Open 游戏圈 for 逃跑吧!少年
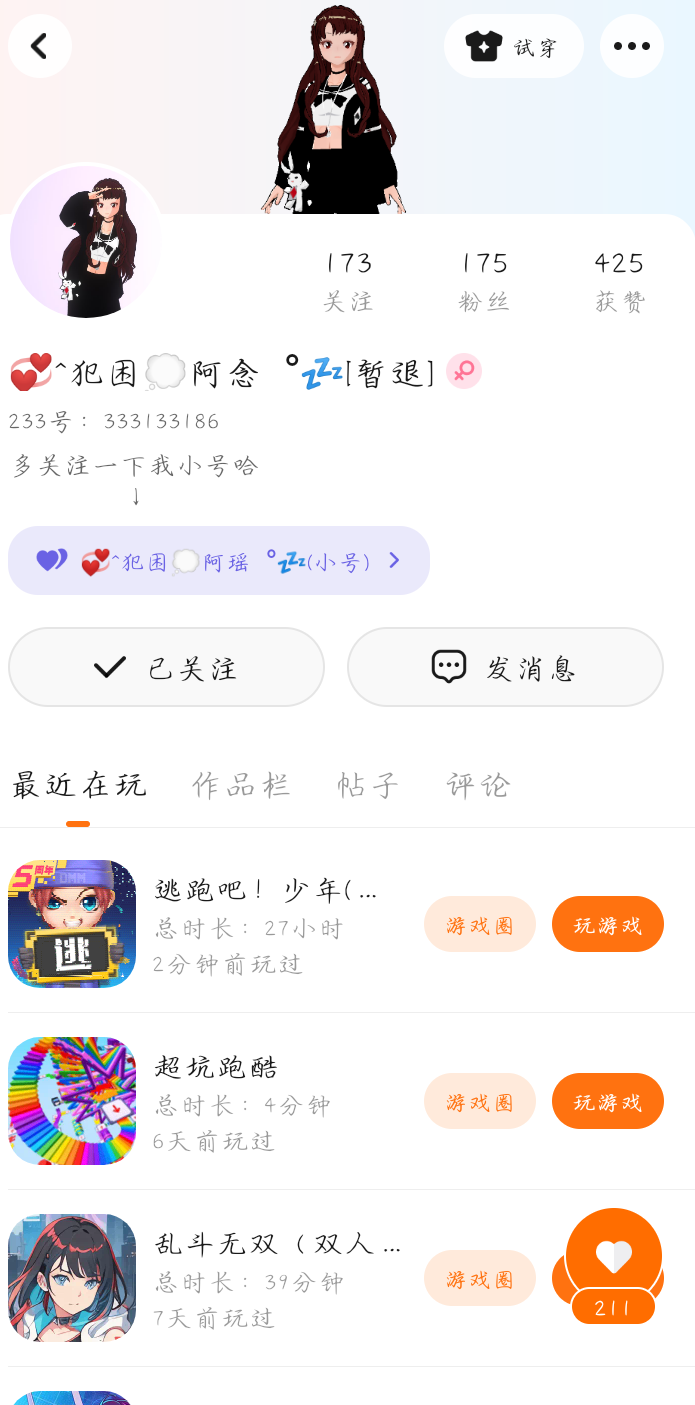 pyautogui.click(x=480, y=924)
